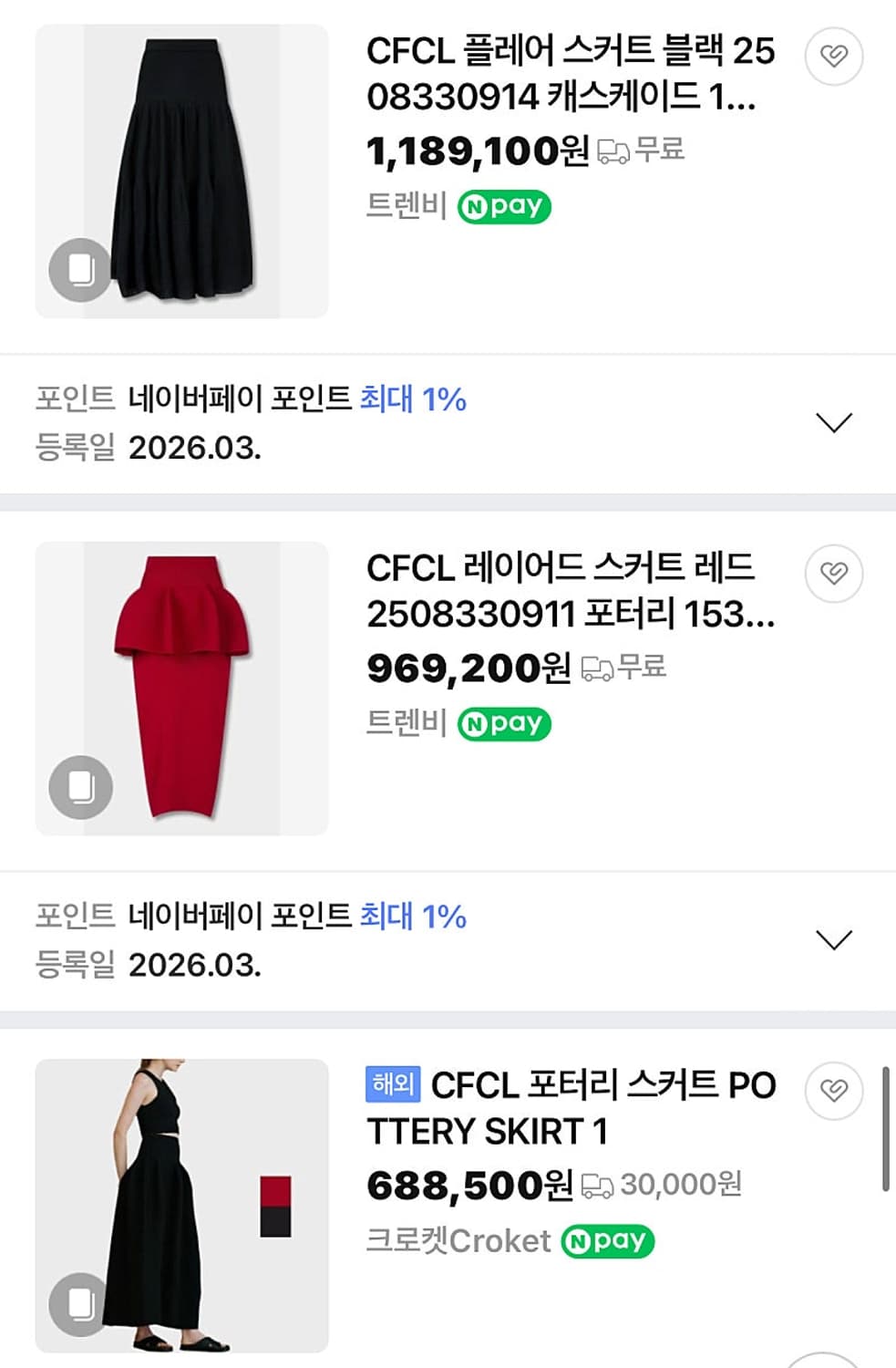Open image stack icon on red layered skirt thumbnail
The image size is (896, 1368).
[80, 785]
